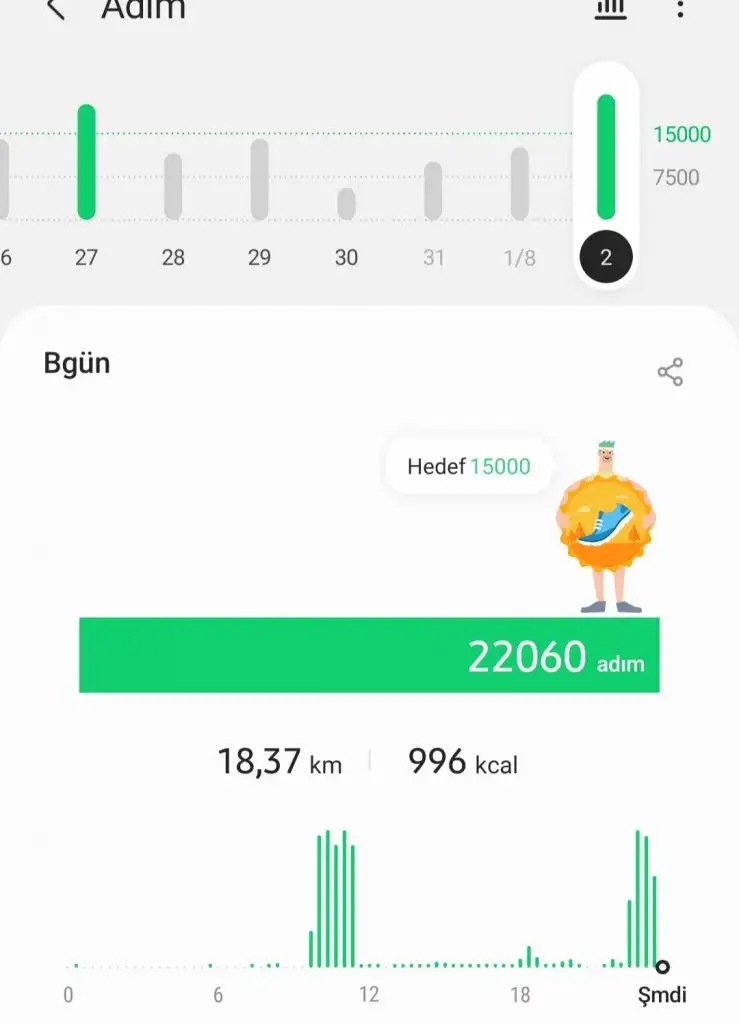Go back from the Adım screen
The width and height of the screenshot is (739, 1024).
pyautogui.click(x=56, y=10)
